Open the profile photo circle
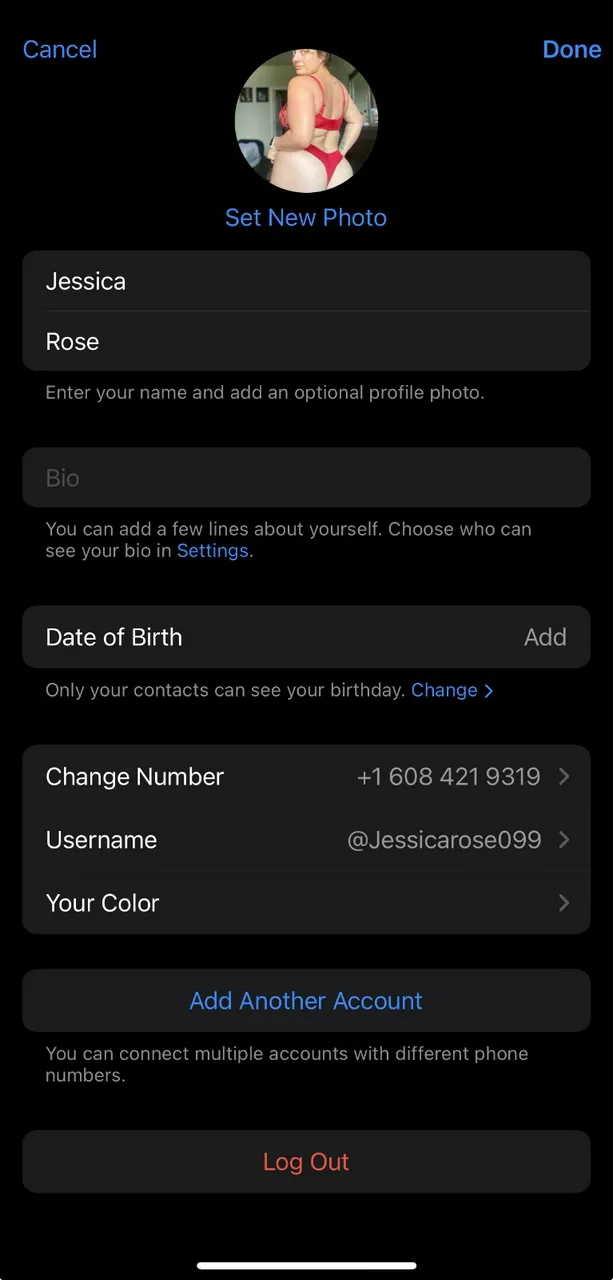Viewport: 613px width, 1280px height. tap(306, 121)
